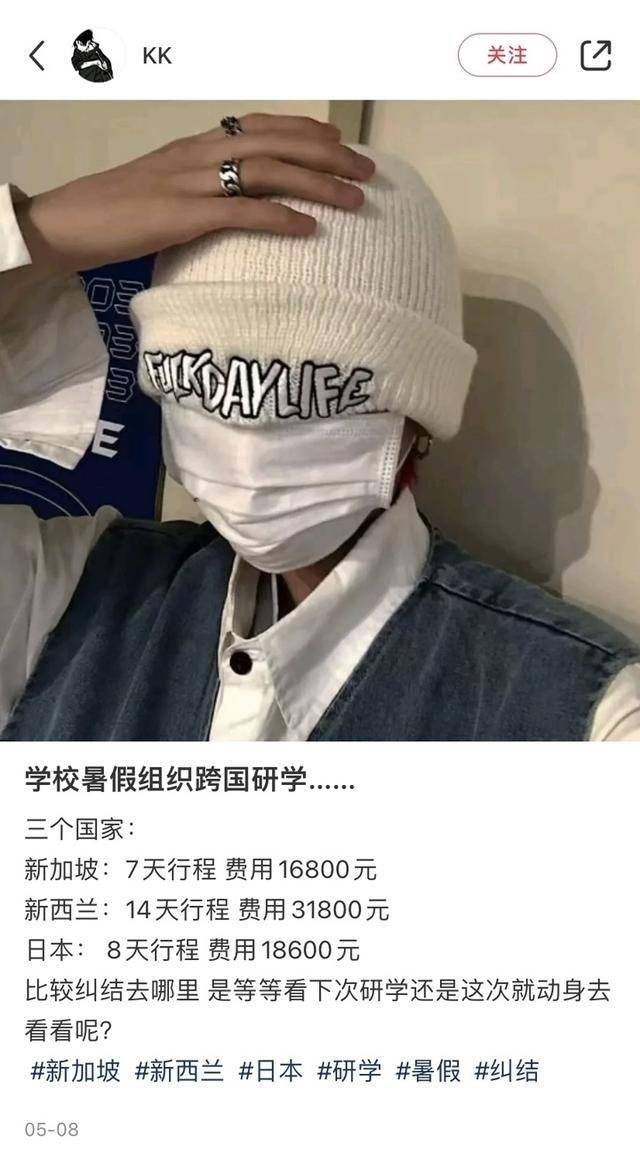Tap the 关注 follow button
Image resolution: width=640 pixels, height=1153 pixels.
tap(507, 55)
